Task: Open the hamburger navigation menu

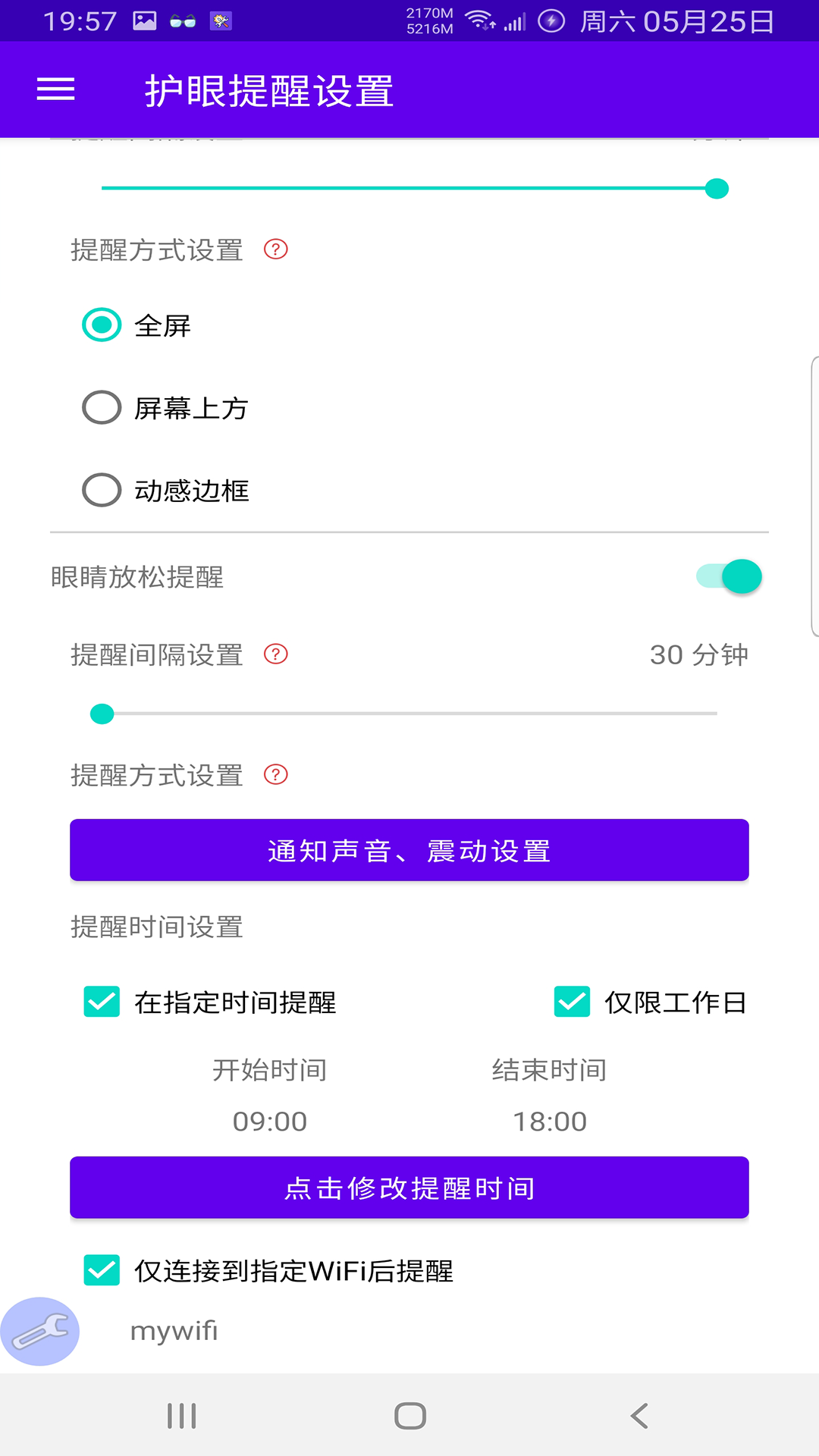Action: click(x=55, y=89)
